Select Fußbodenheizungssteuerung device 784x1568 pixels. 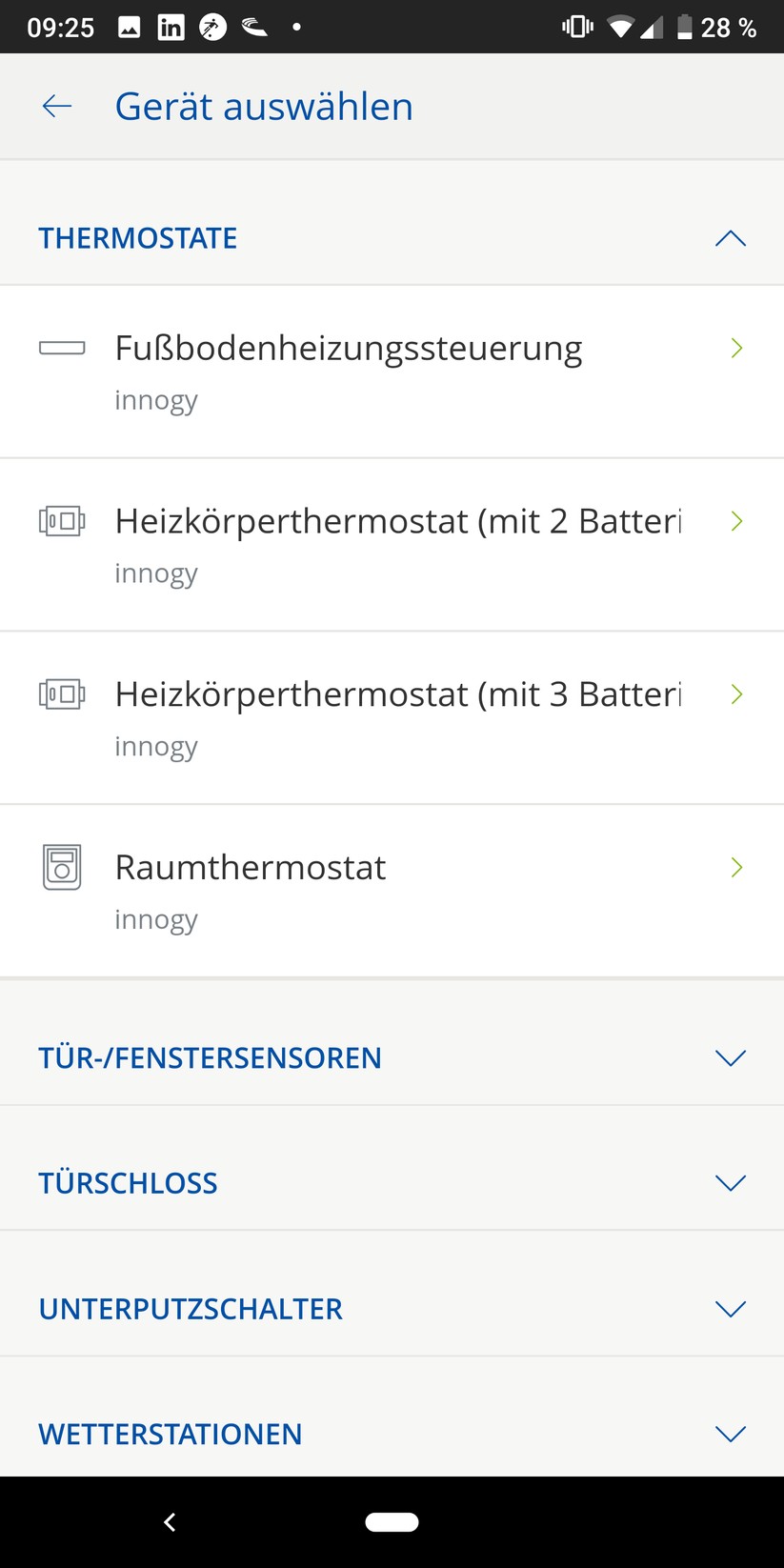(392, 372)
